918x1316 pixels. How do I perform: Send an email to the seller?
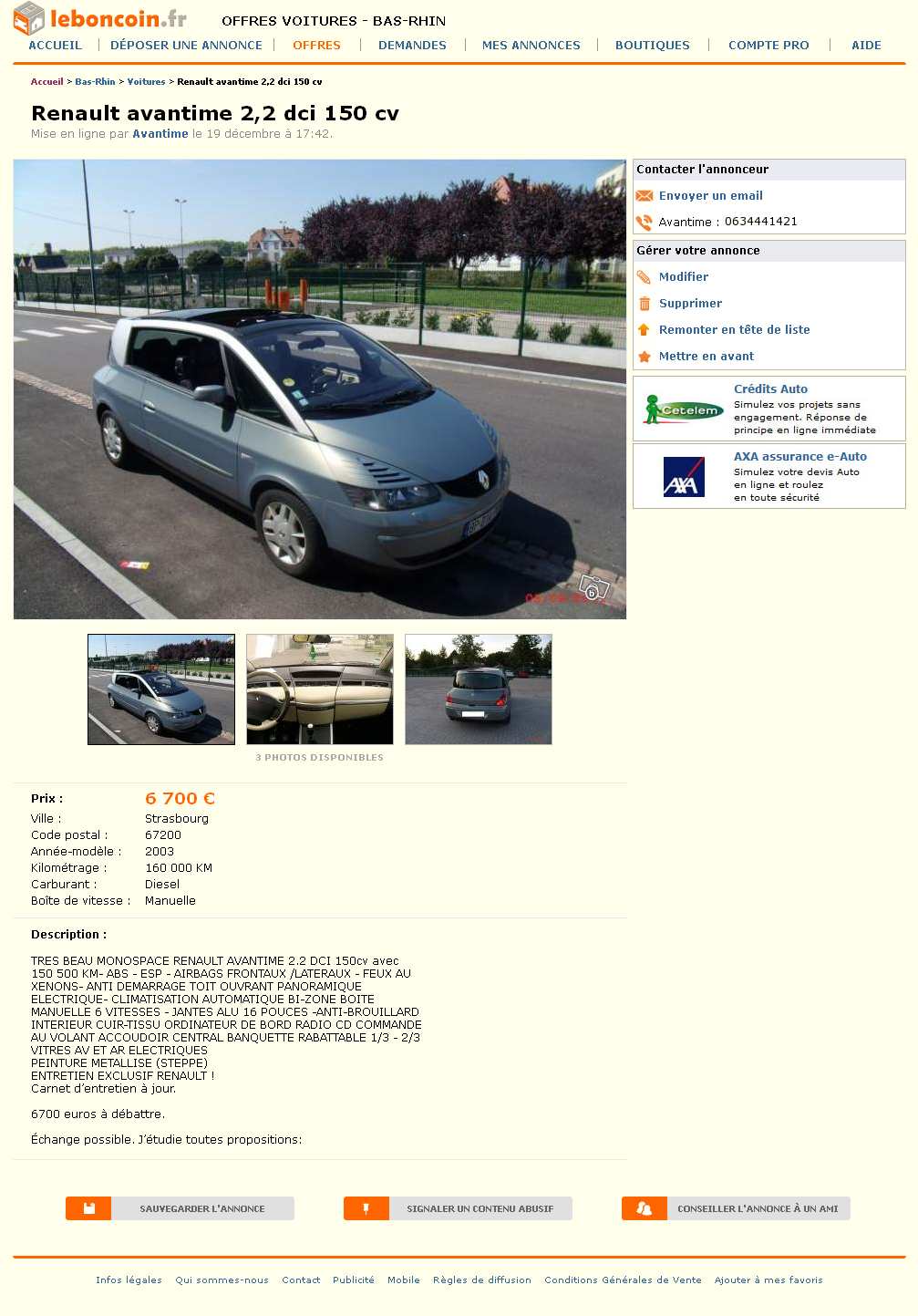[710, 196]
